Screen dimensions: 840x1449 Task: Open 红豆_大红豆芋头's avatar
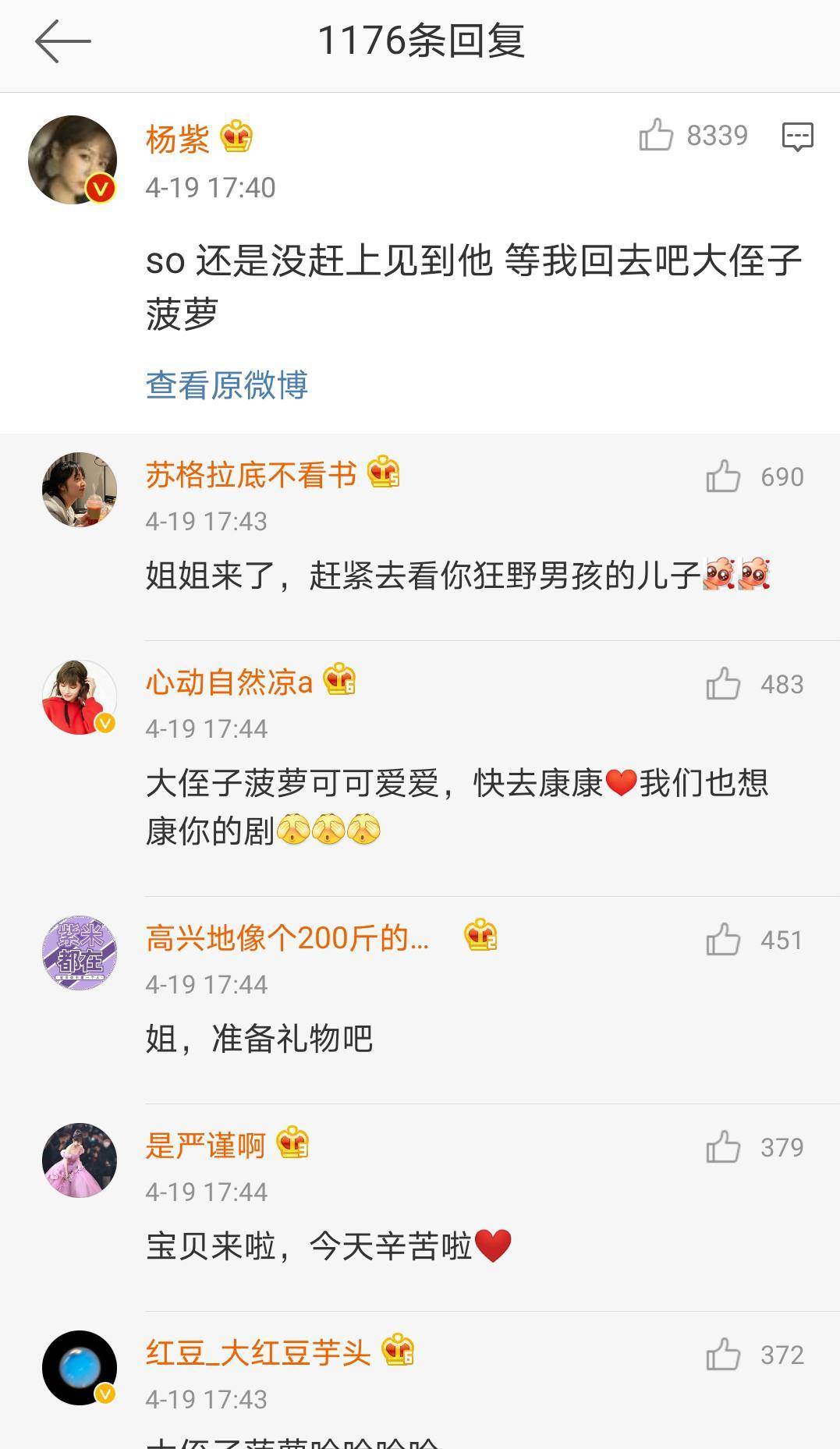(x=80, y=1367)
